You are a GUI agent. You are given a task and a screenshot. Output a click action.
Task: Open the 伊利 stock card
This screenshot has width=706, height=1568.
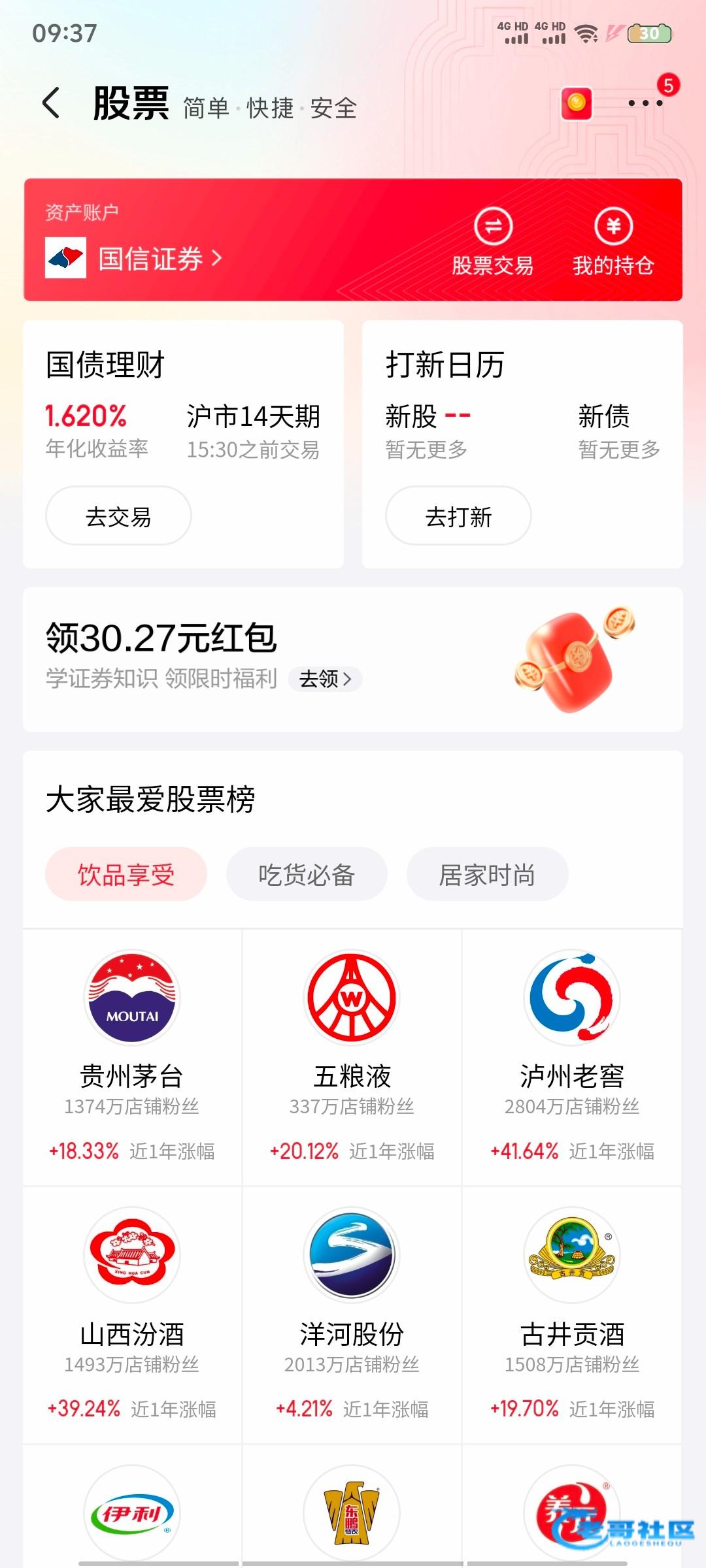click(132, 1512)
